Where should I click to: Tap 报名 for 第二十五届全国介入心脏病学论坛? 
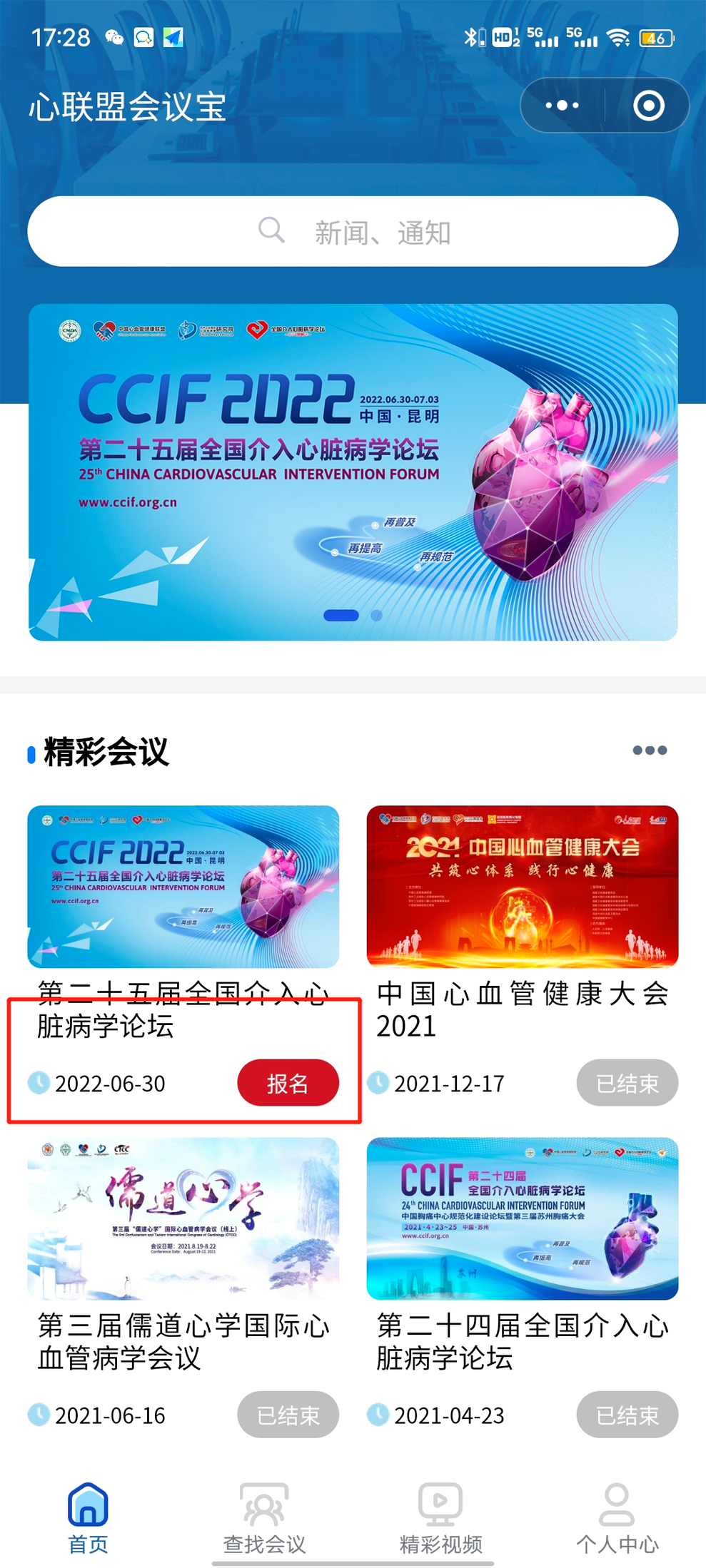[x=288, y=1083]
